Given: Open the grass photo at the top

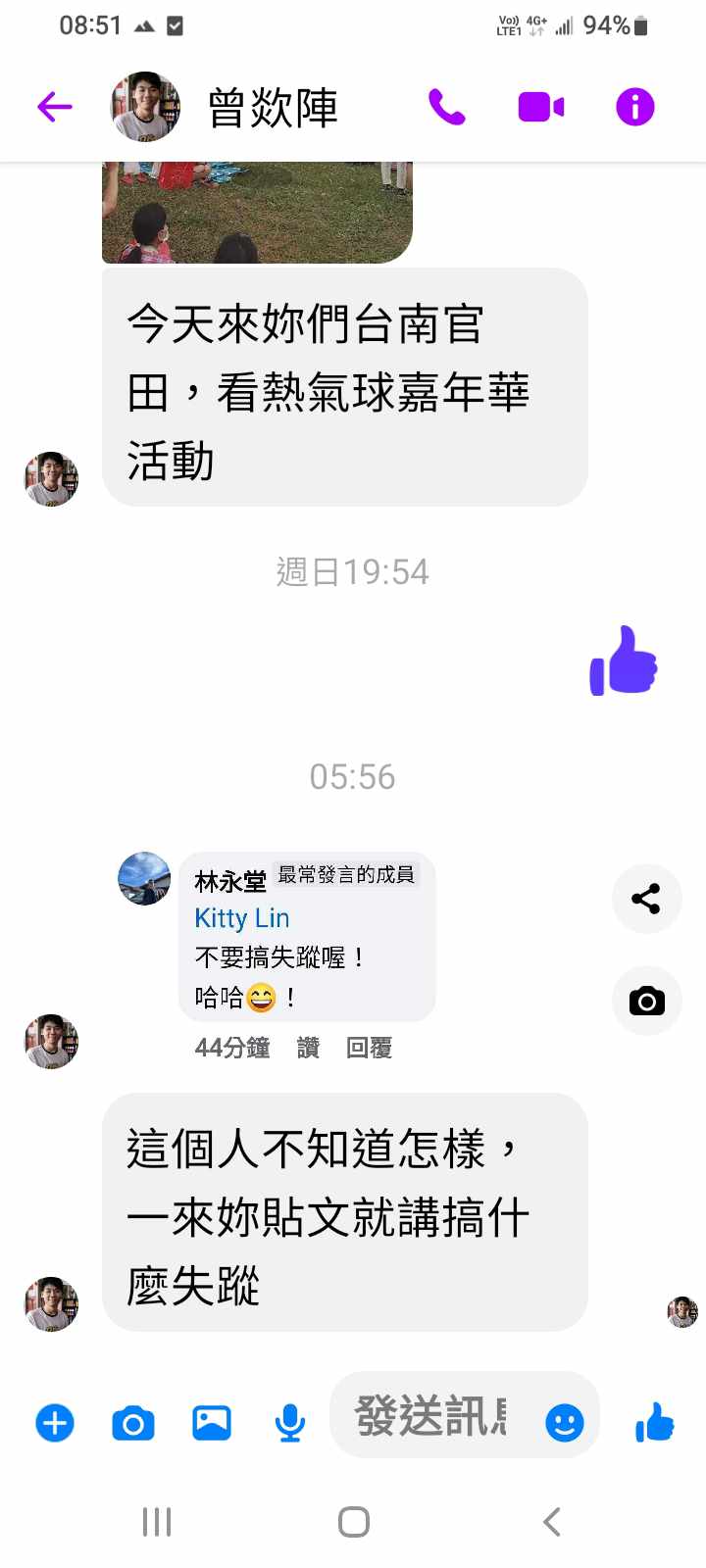Looking at the screenshot, I should pos(257,212).
